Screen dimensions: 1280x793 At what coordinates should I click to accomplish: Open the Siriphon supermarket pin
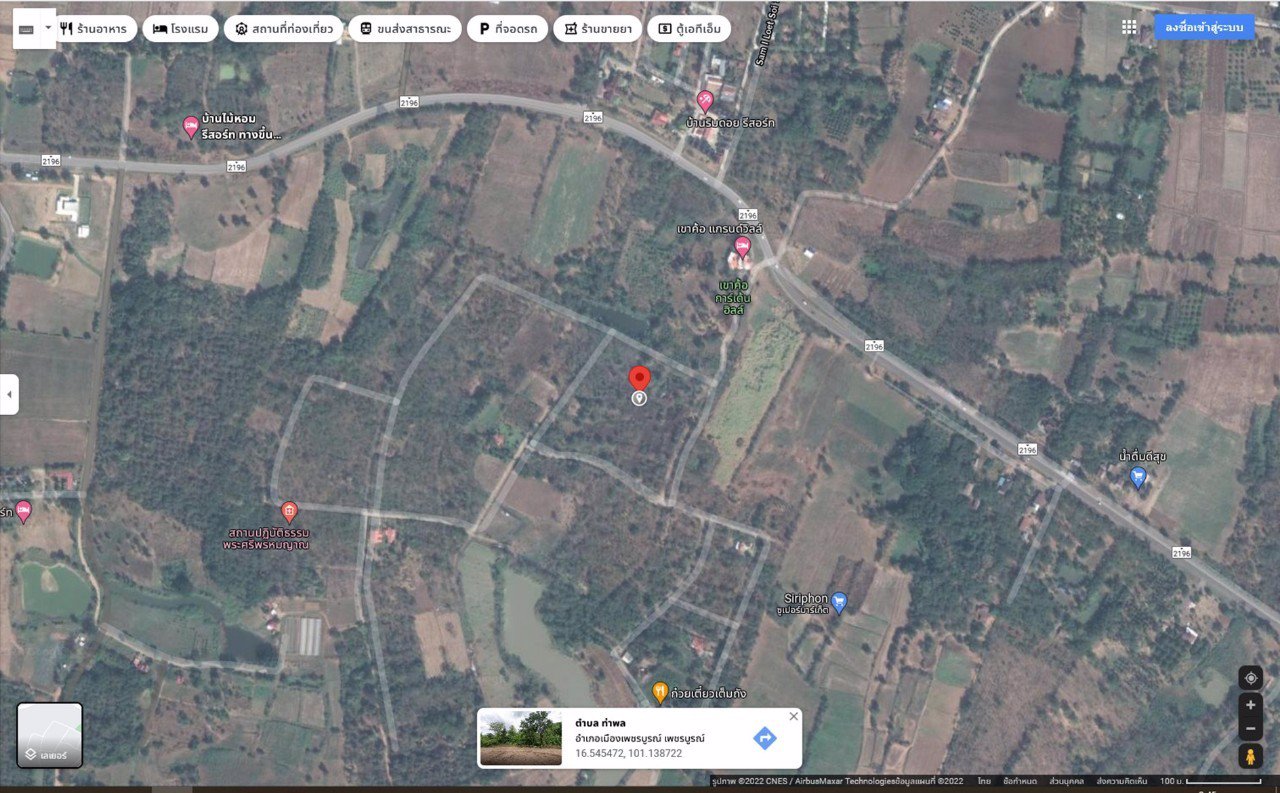(839, 602)
